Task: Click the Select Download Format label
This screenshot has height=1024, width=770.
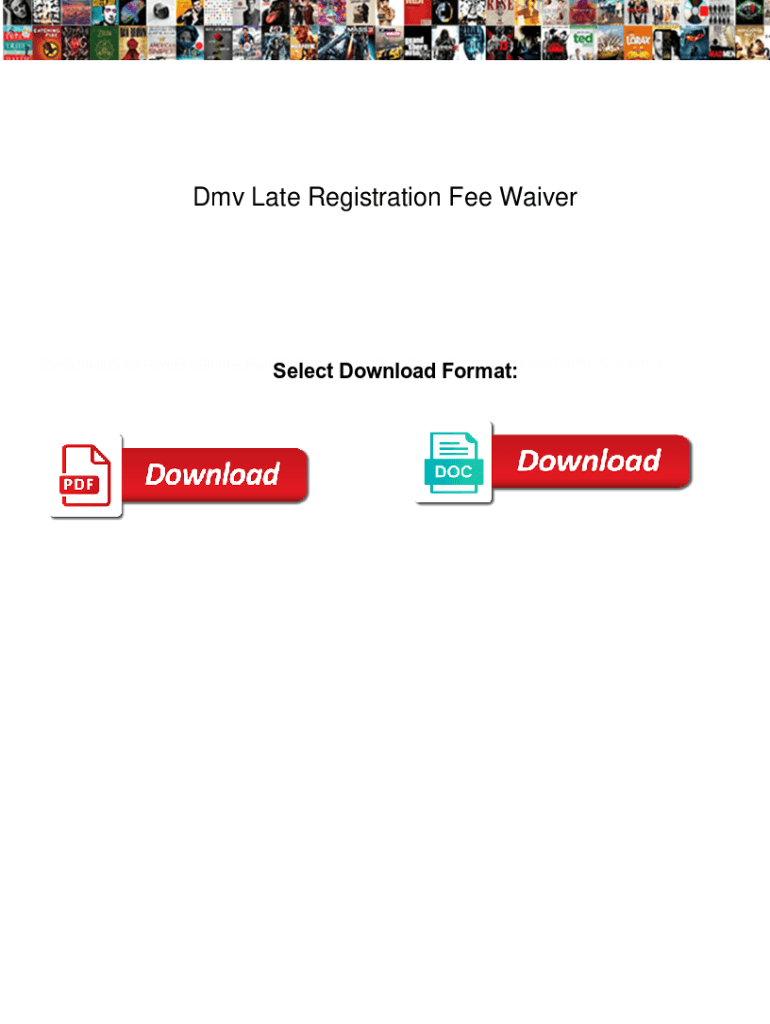Action: tap(393, 371)
